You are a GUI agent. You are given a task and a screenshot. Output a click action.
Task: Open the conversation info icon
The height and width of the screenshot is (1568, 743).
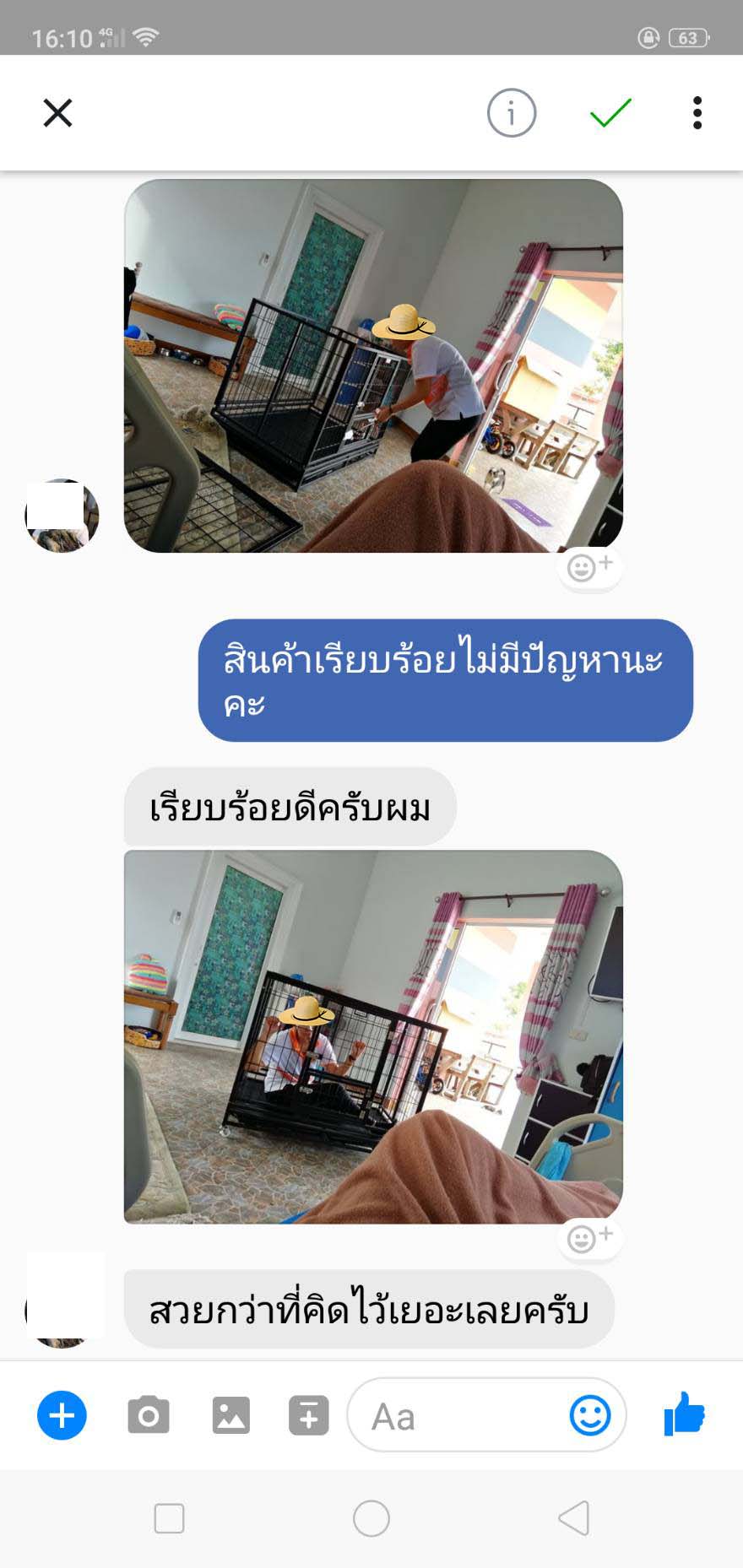pyautogui.click(x=511, y=113)
